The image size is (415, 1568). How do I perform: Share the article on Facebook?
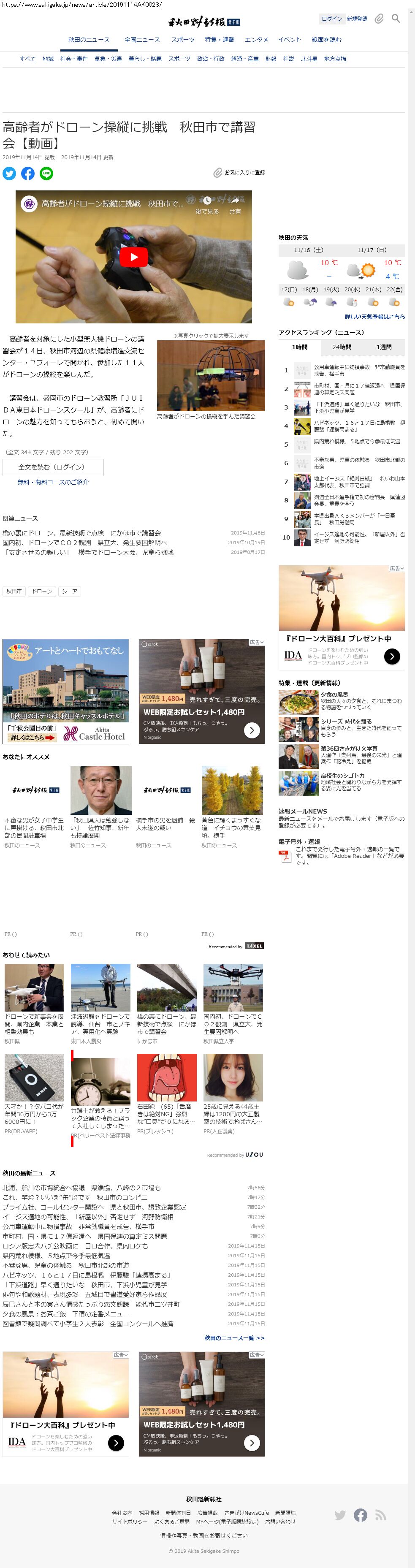click(x=28, y=174)
